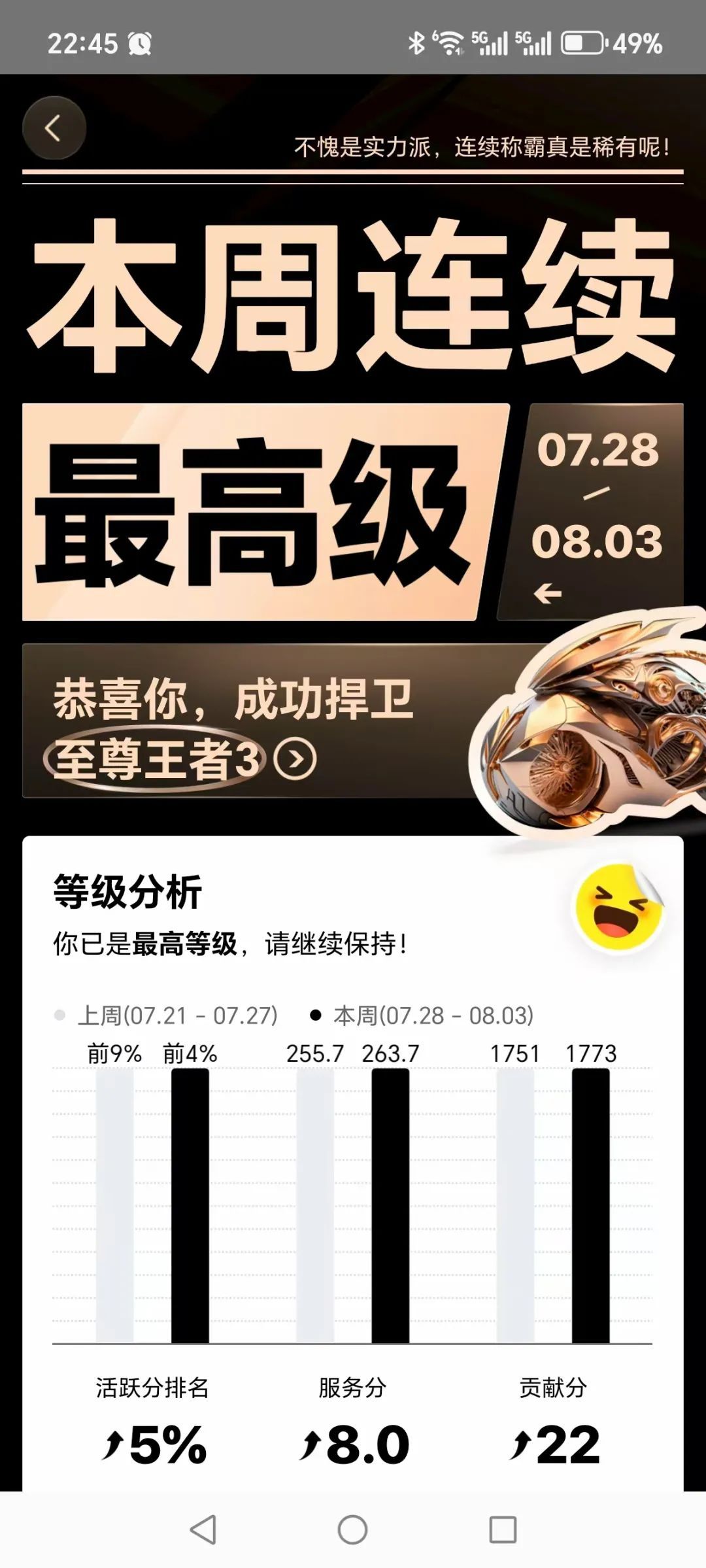Go to the home screen
The height and width of the screenshot is (1568, 706).
pyautogui.click(x=352, y=1529)
